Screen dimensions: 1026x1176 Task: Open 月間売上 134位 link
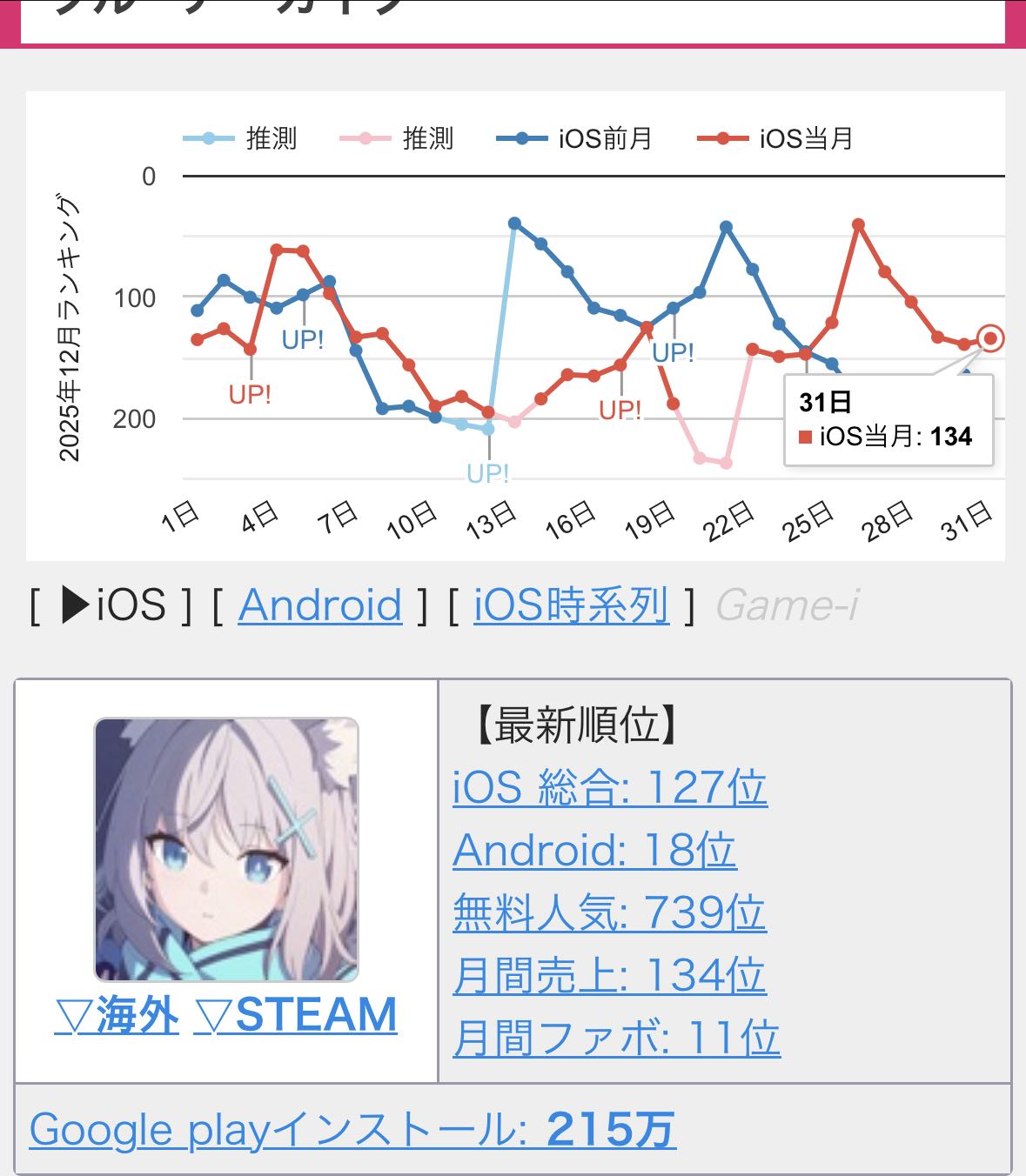(x=609, y=976)
